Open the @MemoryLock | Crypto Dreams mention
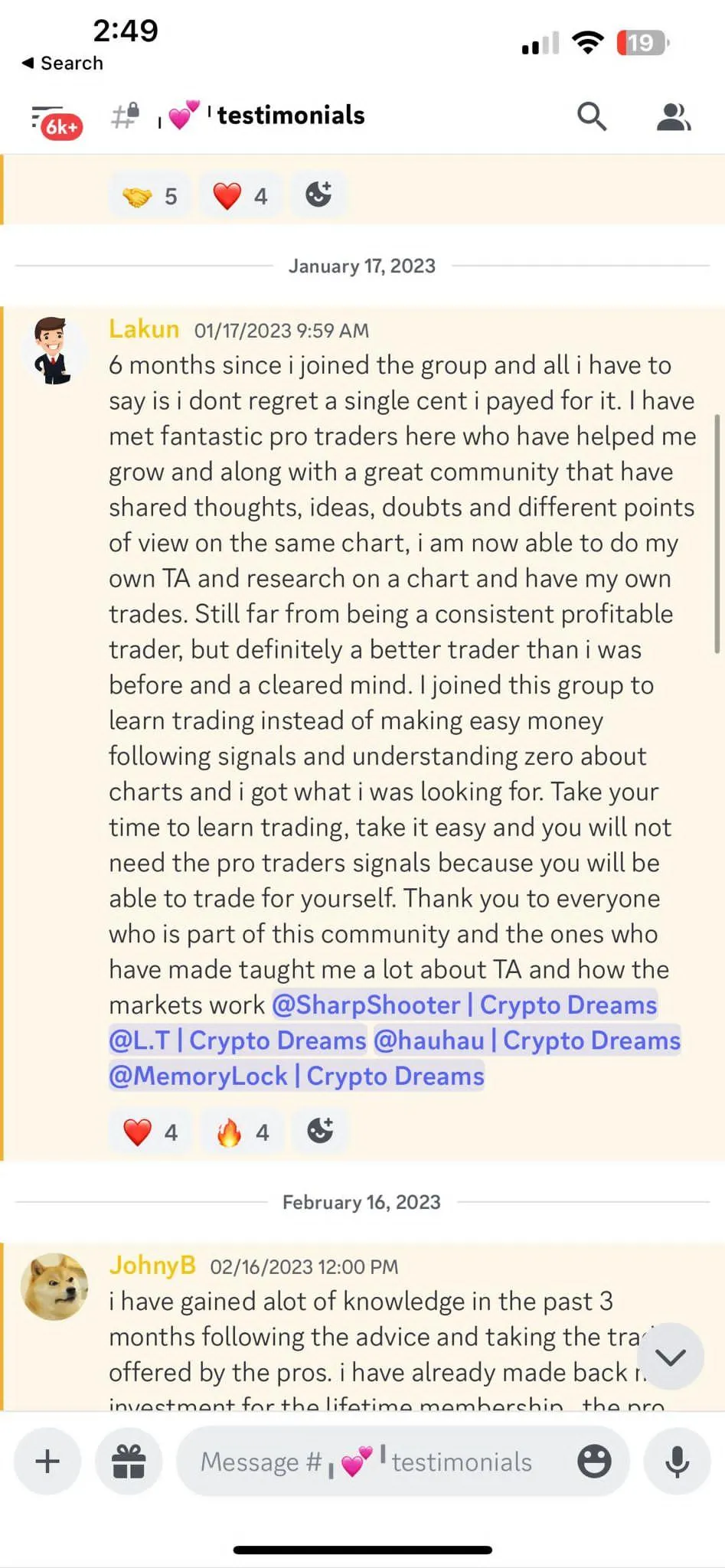Image resolution: width=725 pixels, height=1568 pixels. tap(296, 1076)
